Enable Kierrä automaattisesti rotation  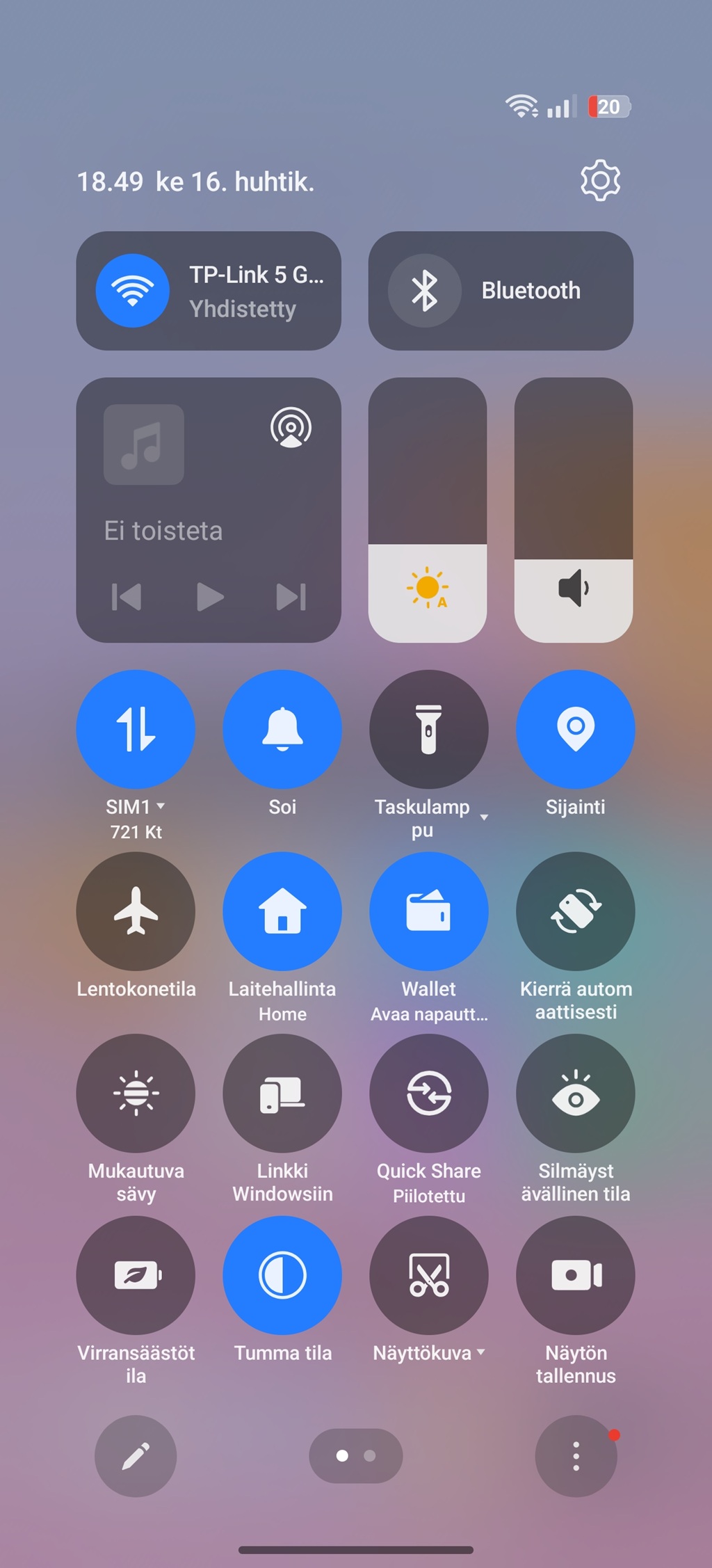(x=576, y=911)
